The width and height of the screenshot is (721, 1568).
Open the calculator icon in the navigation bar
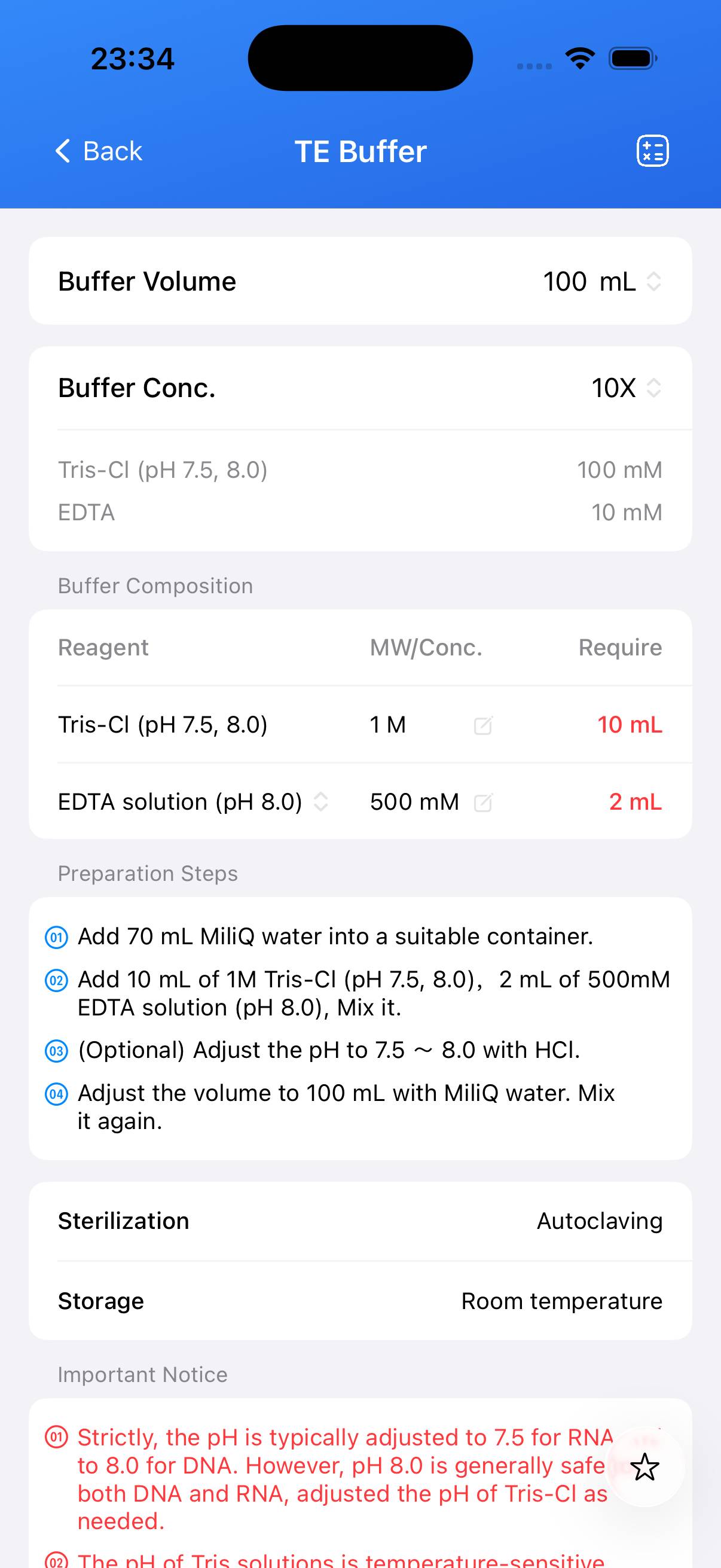[652, 150]
